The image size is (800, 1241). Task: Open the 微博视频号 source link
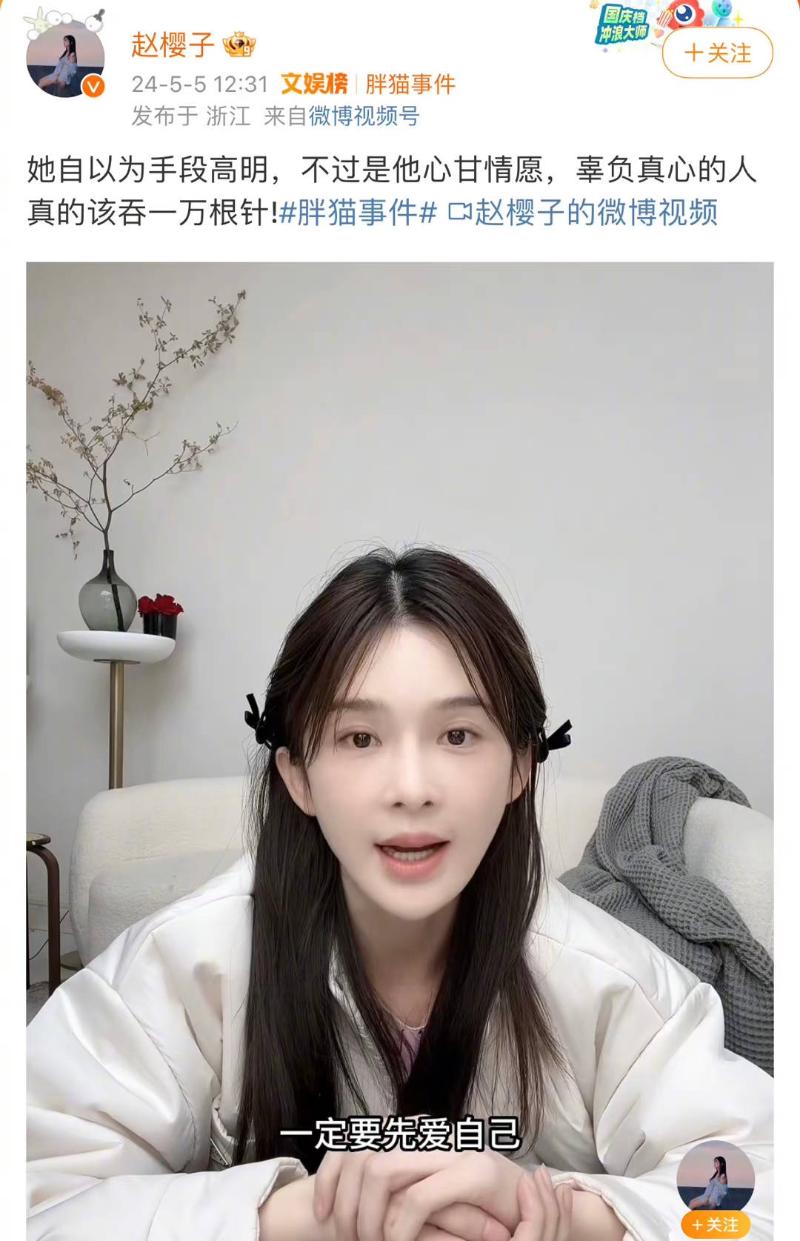tap(363, 116)
